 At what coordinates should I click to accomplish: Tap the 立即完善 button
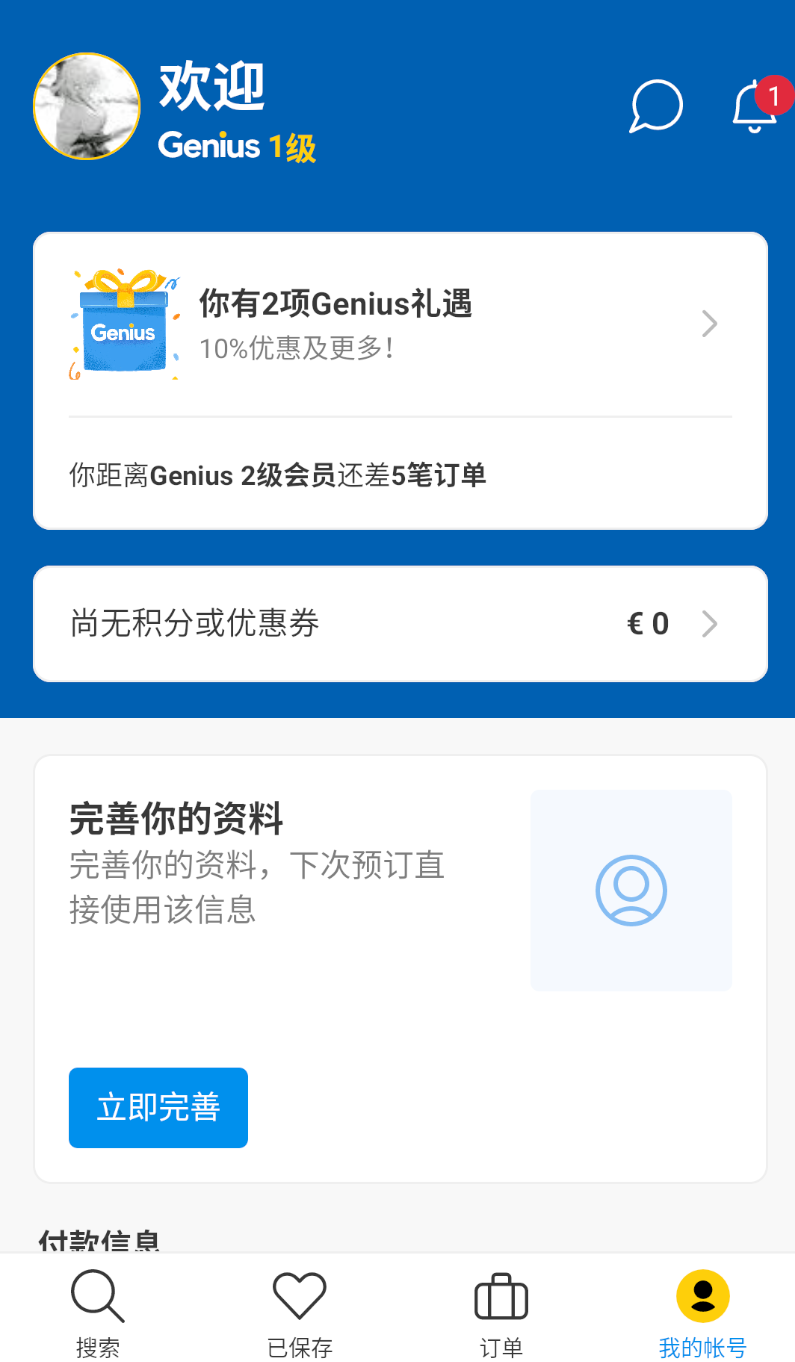click(157, 1107)
